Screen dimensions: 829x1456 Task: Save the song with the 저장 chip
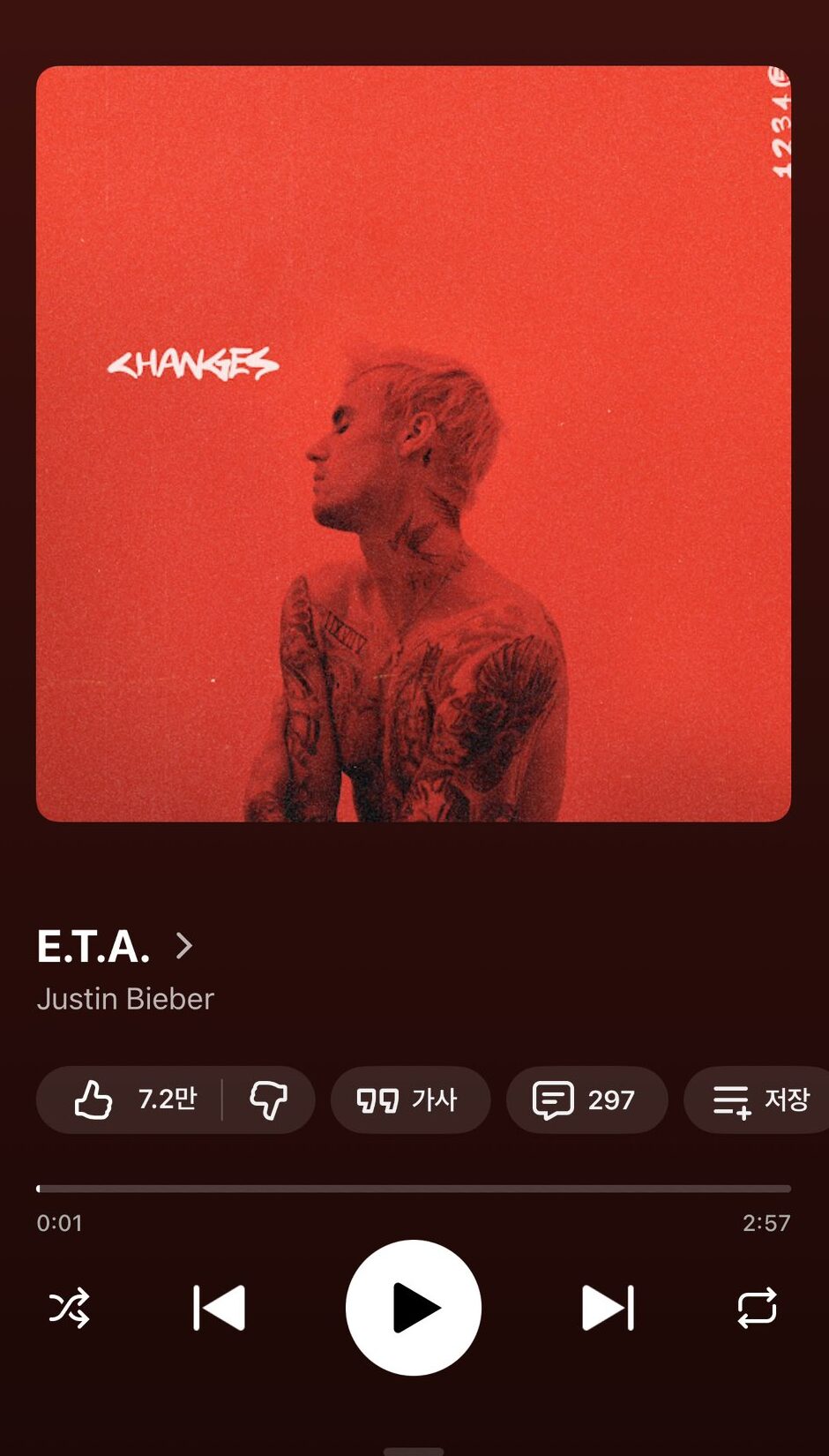click(x=760, y=1100)
